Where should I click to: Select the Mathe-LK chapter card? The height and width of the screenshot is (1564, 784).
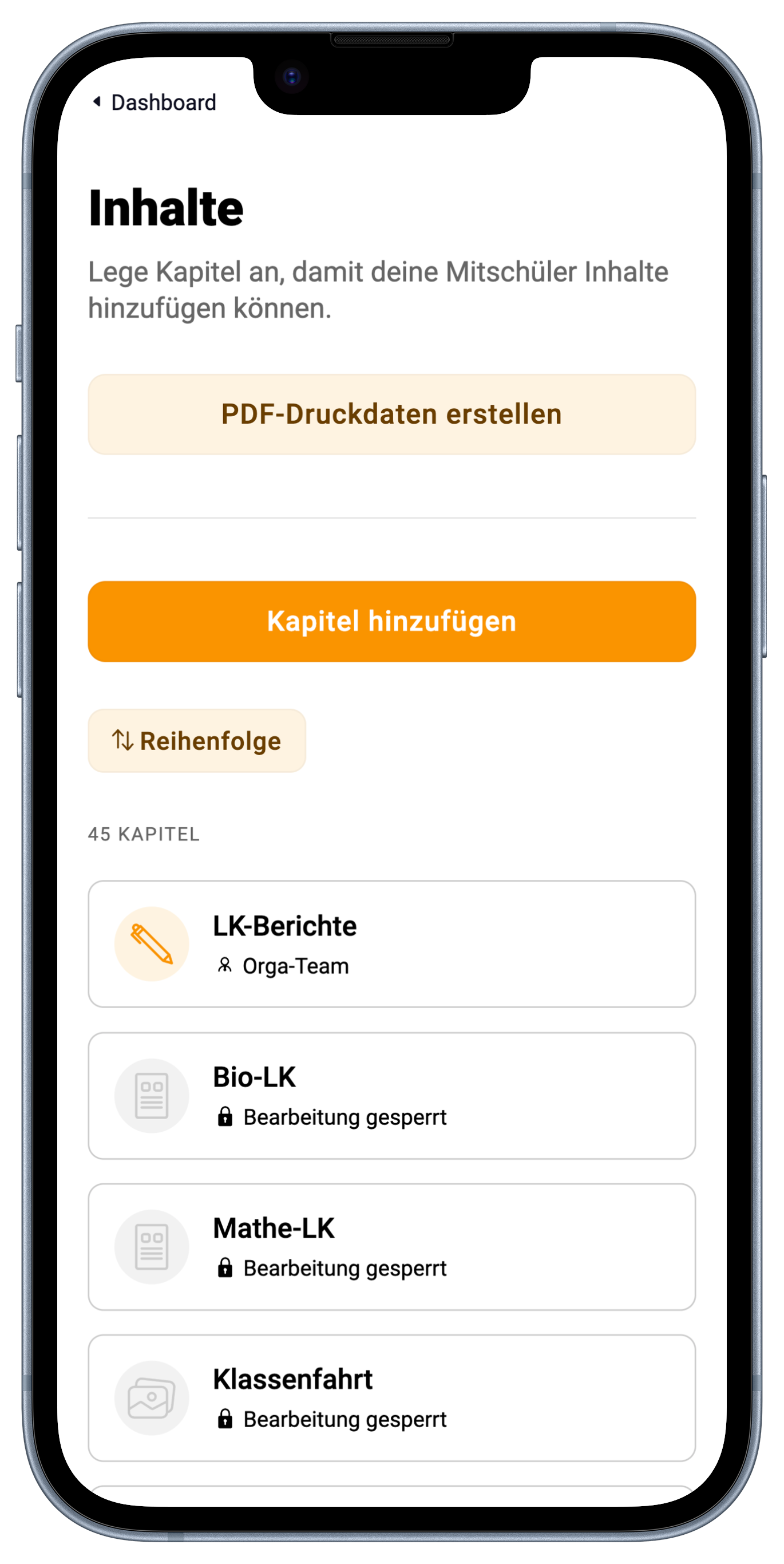click(391, 1246)
